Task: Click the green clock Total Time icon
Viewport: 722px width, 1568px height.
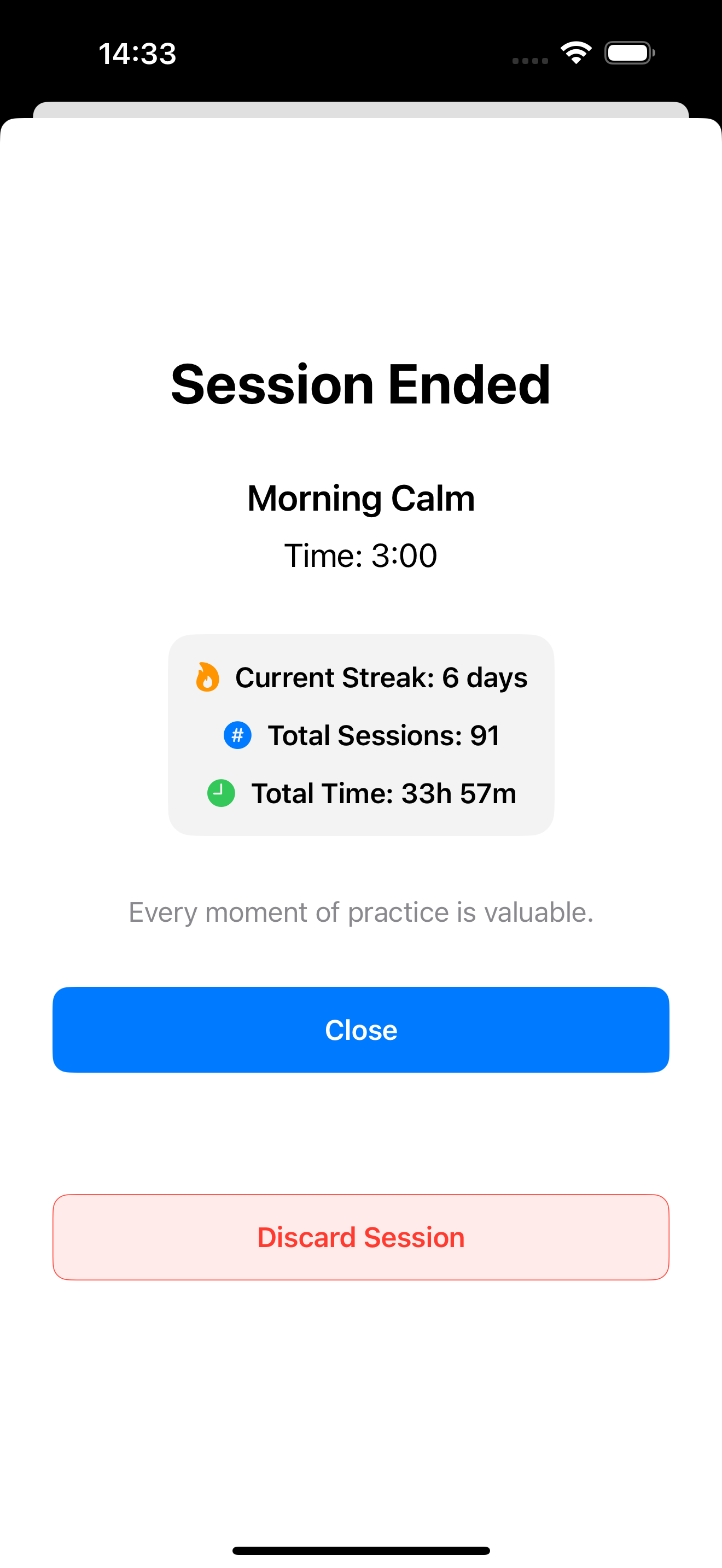Action: tap(220, 793)
